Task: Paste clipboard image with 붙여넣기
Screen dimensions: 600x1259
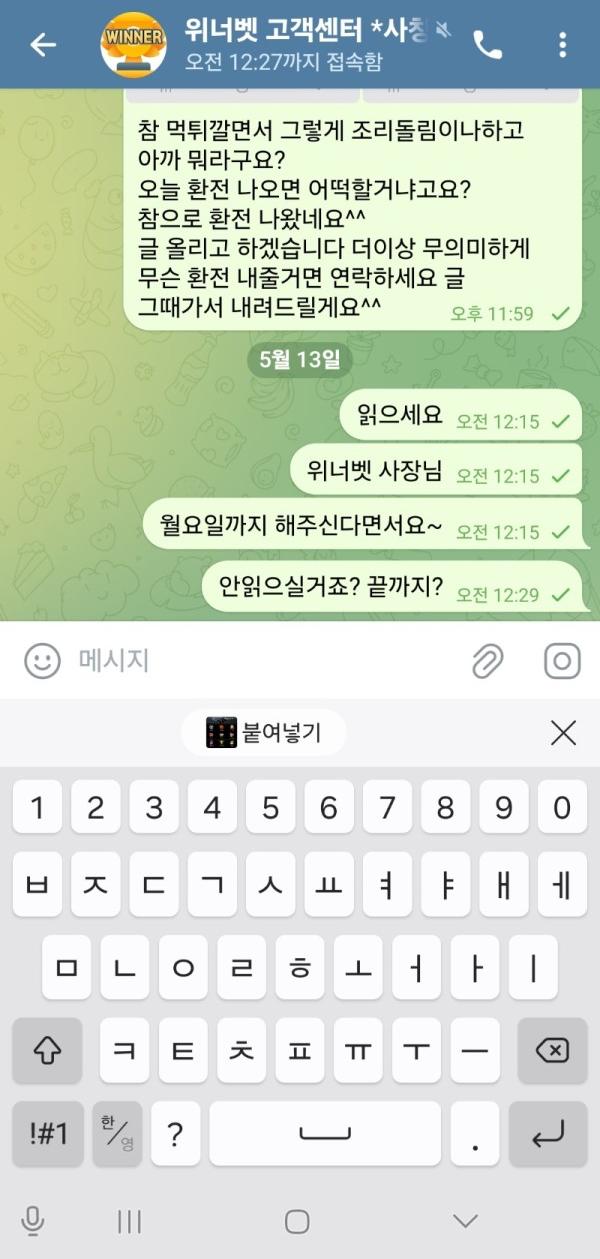Action: pyautogui.click(x=264, y=733)
